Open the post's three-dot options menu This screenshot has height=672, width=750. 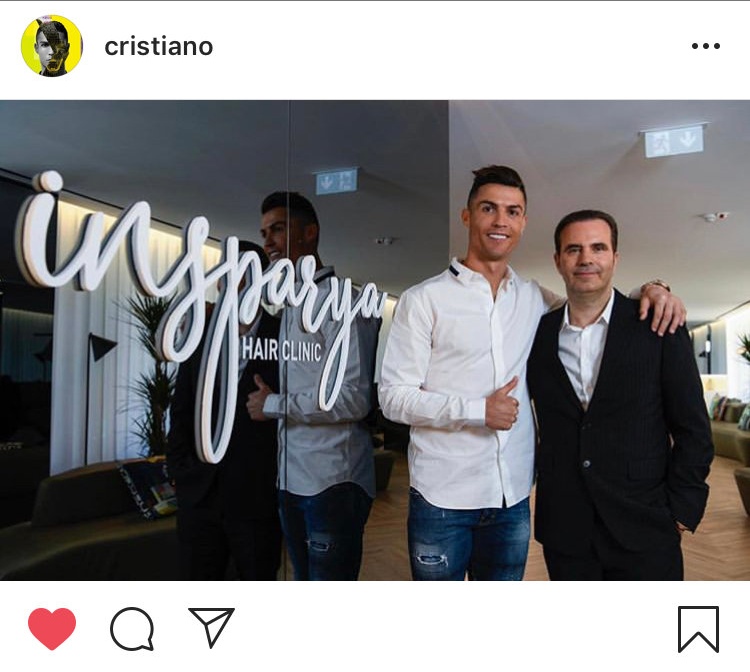click(x=705, y=46)
